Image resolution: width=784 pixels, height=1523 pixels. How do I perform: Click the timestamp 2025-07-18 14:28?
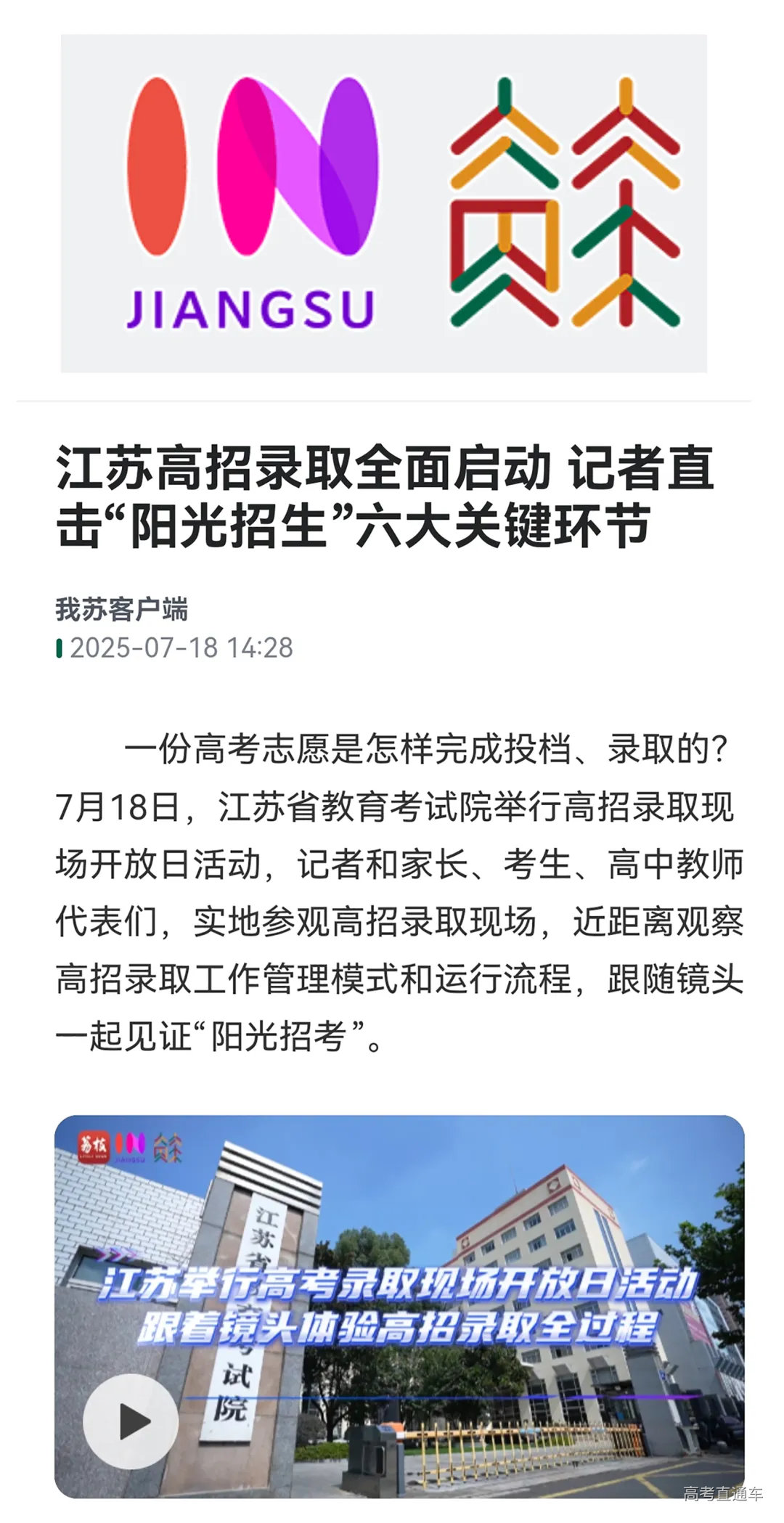(180, 648)
